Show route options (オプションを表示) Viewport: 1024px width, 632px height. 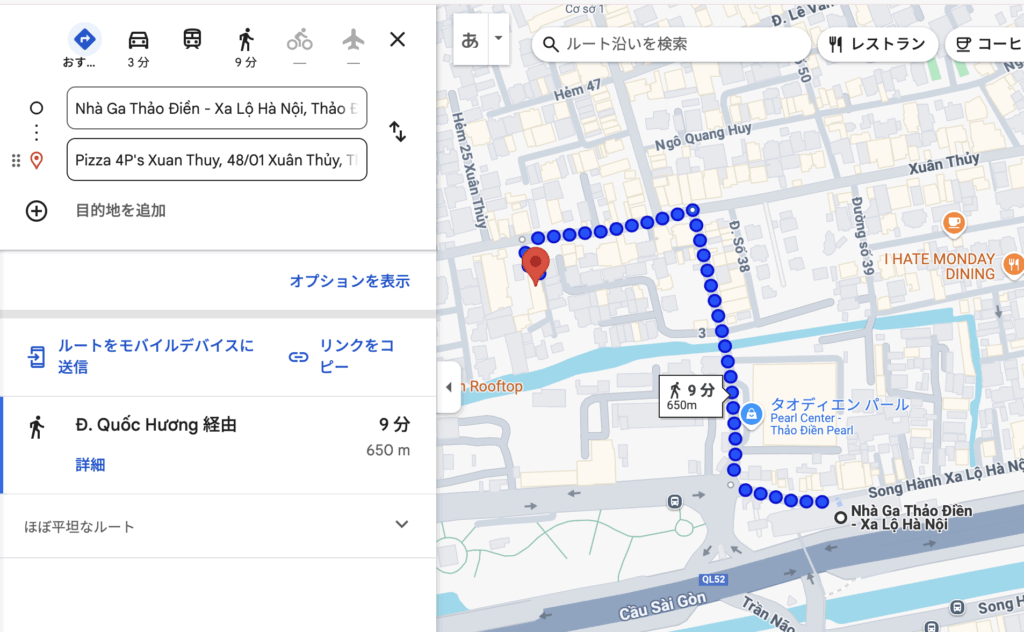tap(349, 281)
